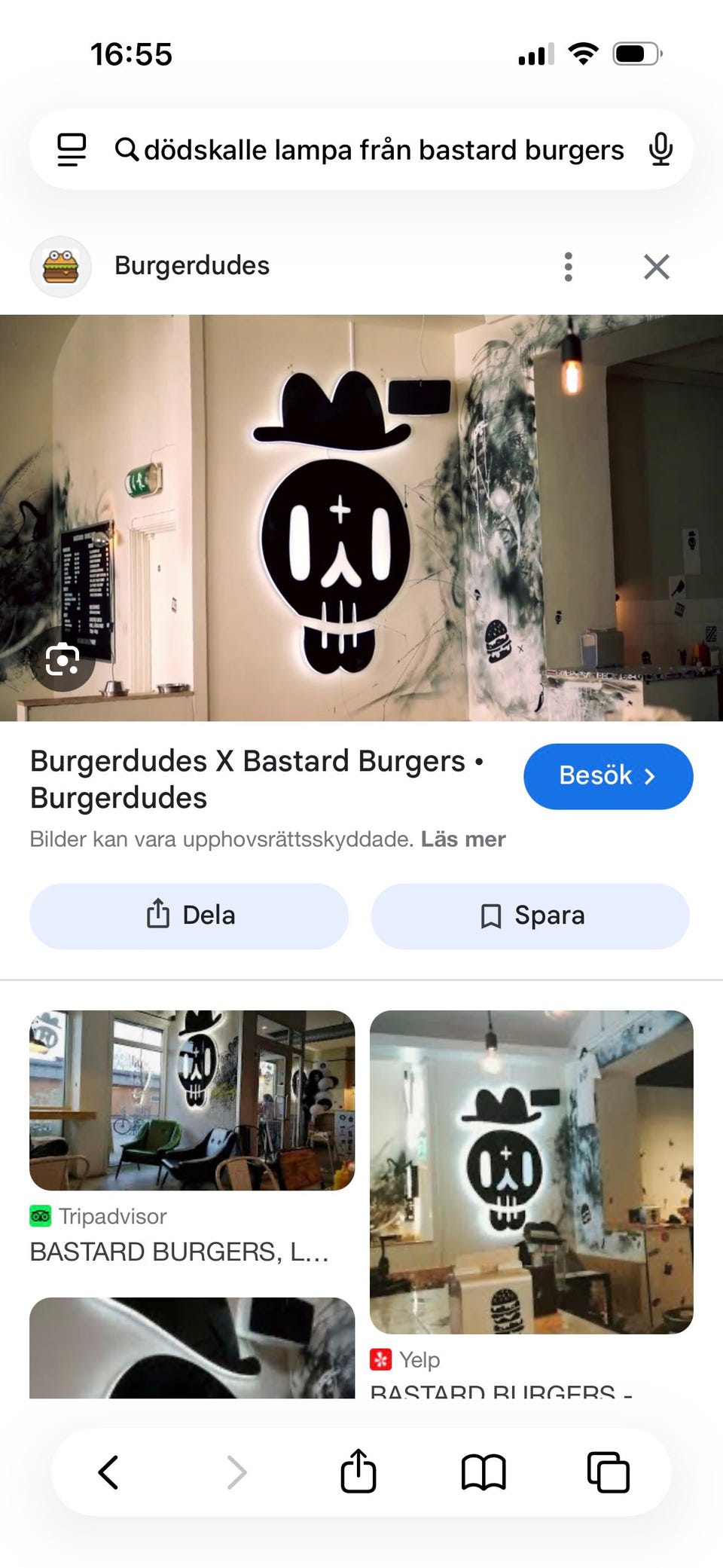Open the Yelp Bastard Burgers image
723x1568 pixels.
(x=531, y=1172)
